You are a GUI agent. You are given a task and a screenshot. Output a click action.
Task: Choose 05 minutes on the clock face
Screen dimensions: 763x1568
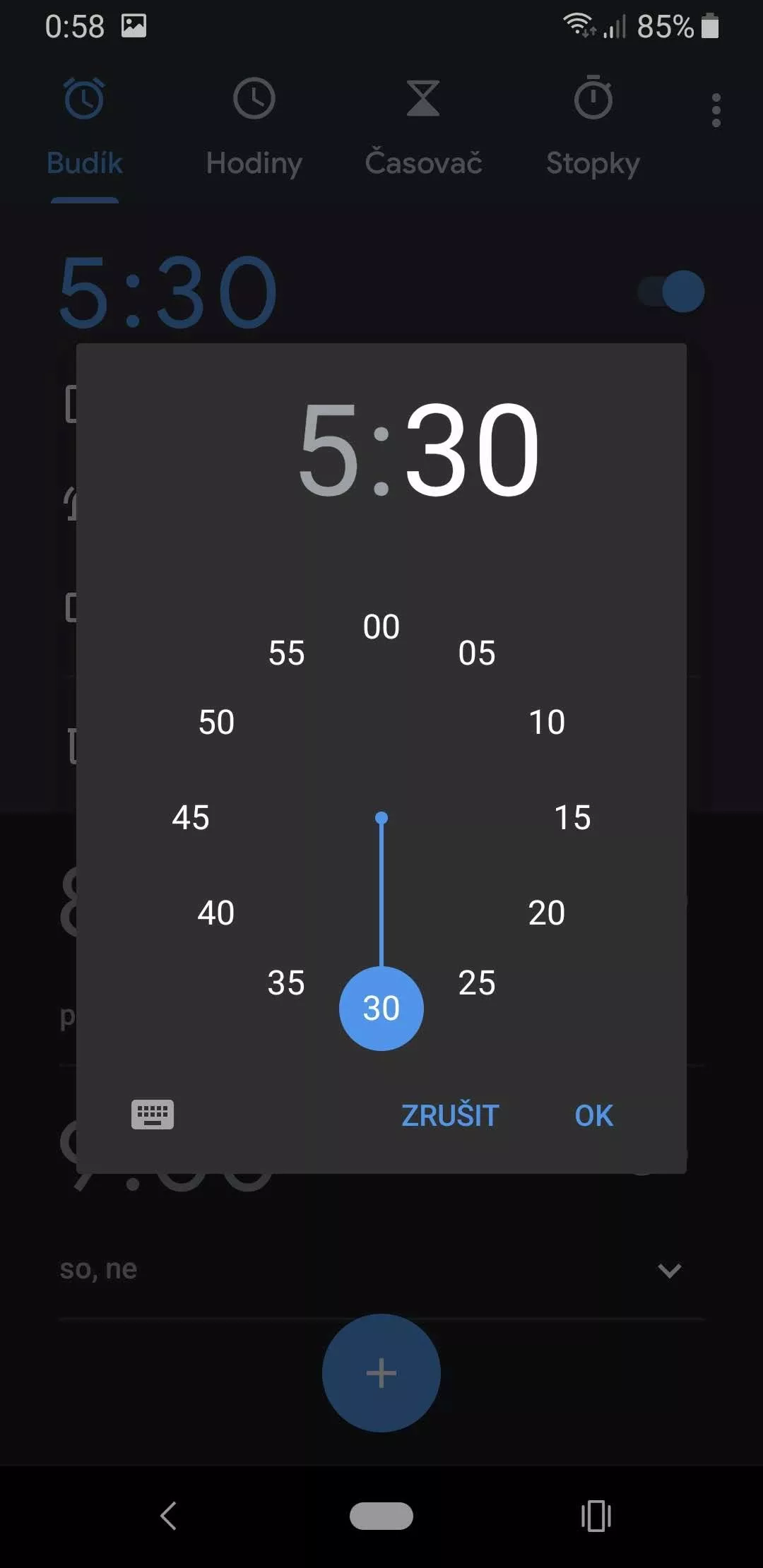pyautogui.click(x=477, y=653)
